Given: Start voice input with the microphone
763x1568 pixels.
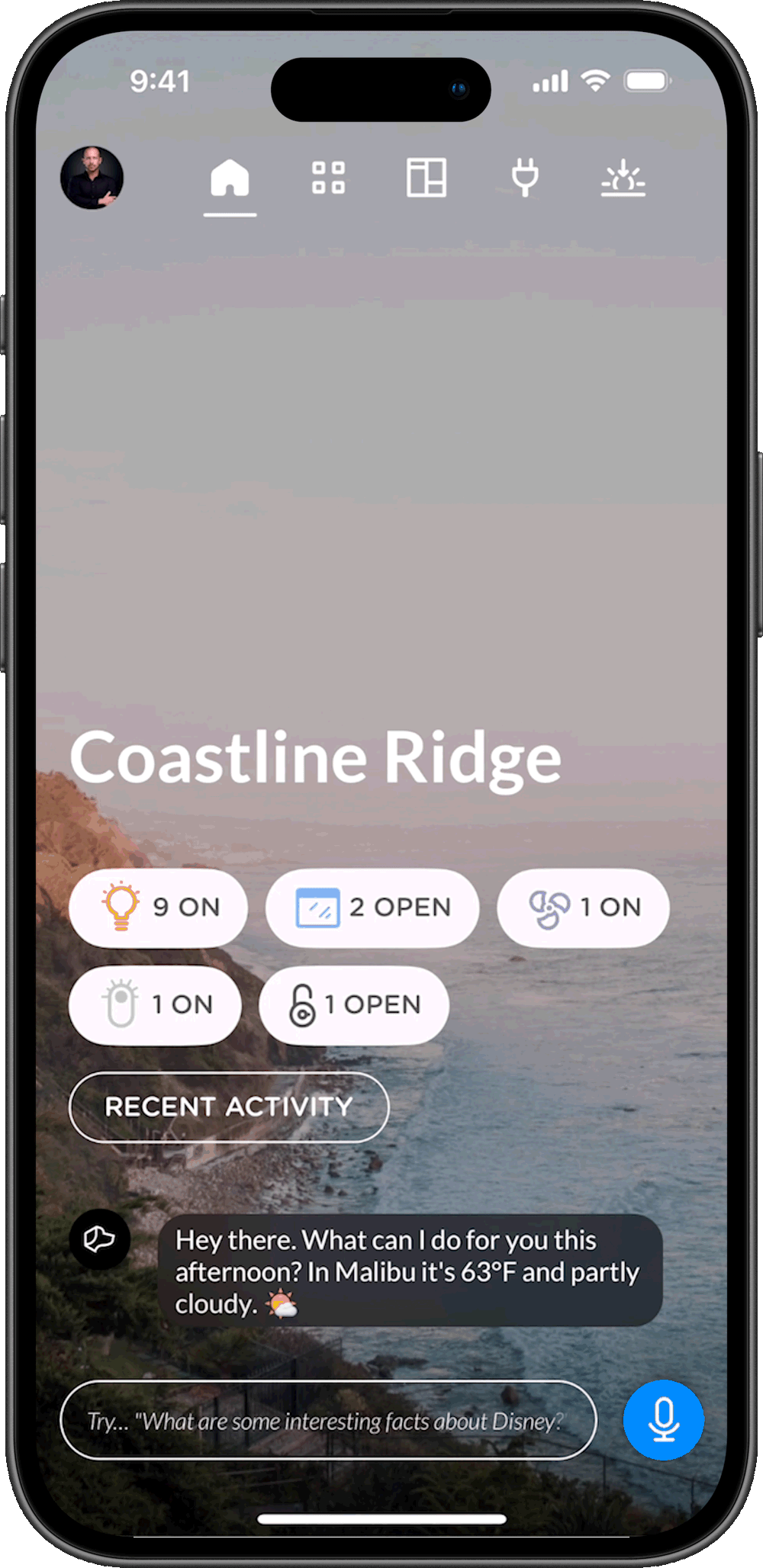Looking at the screenshot, I should (x=664, y=1420).
